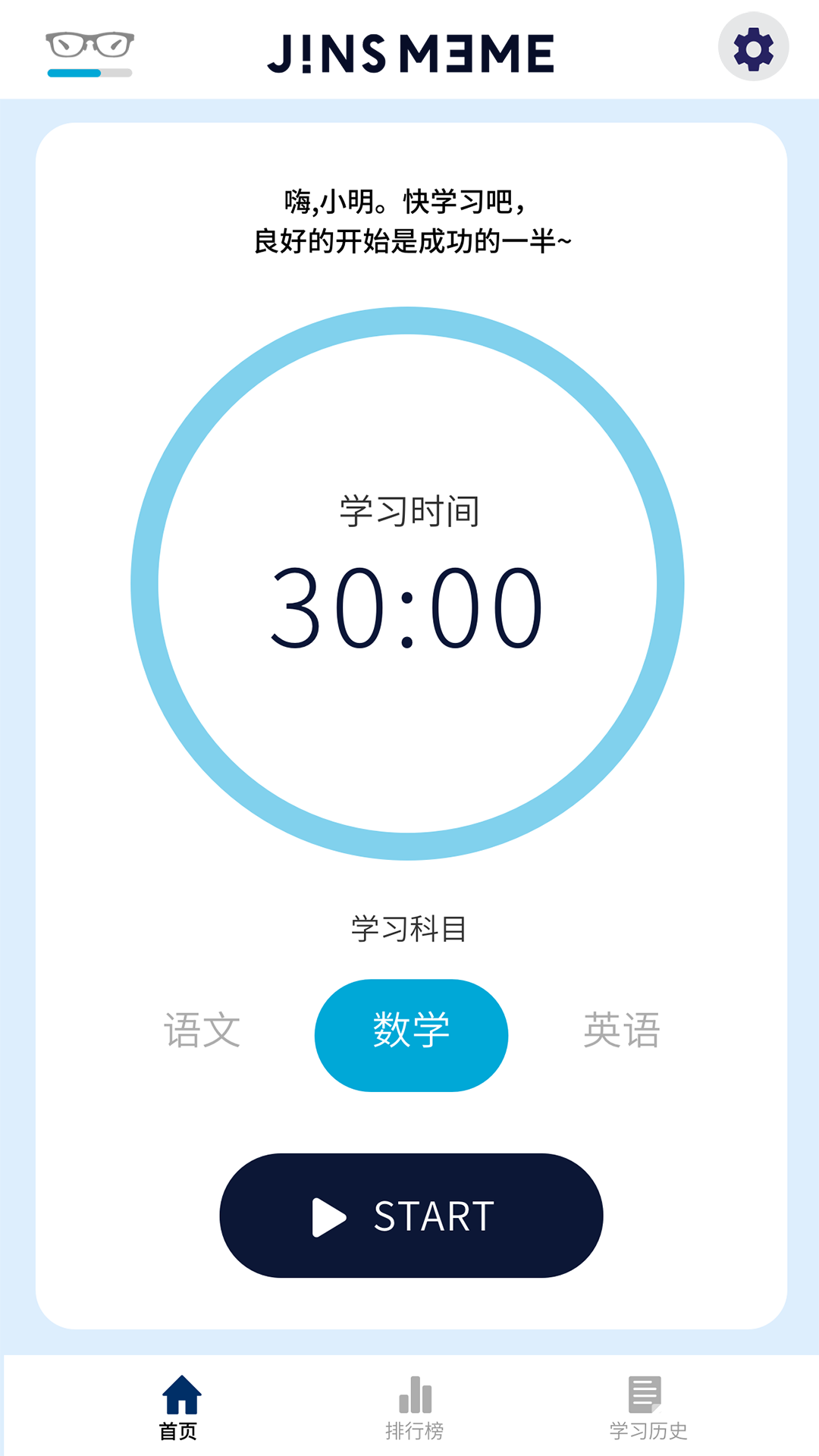The height and width of the screenshot is (1456, 819).
Task: Click the blue battery progress bar
Action: (74, 74)
